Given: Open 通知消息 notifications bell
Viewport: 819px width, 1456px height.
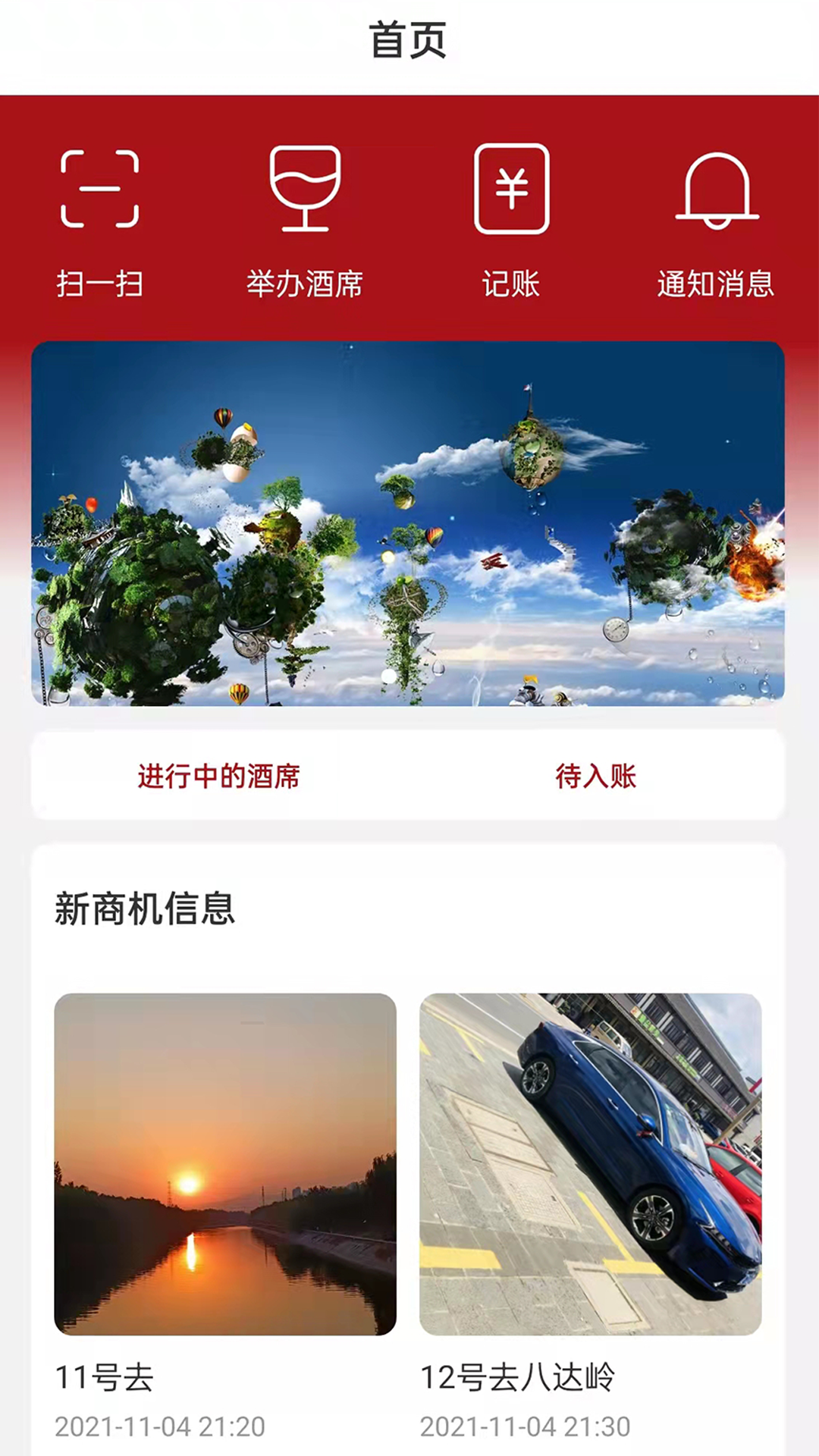Looking at the screenshot, I should click(716, 221).
